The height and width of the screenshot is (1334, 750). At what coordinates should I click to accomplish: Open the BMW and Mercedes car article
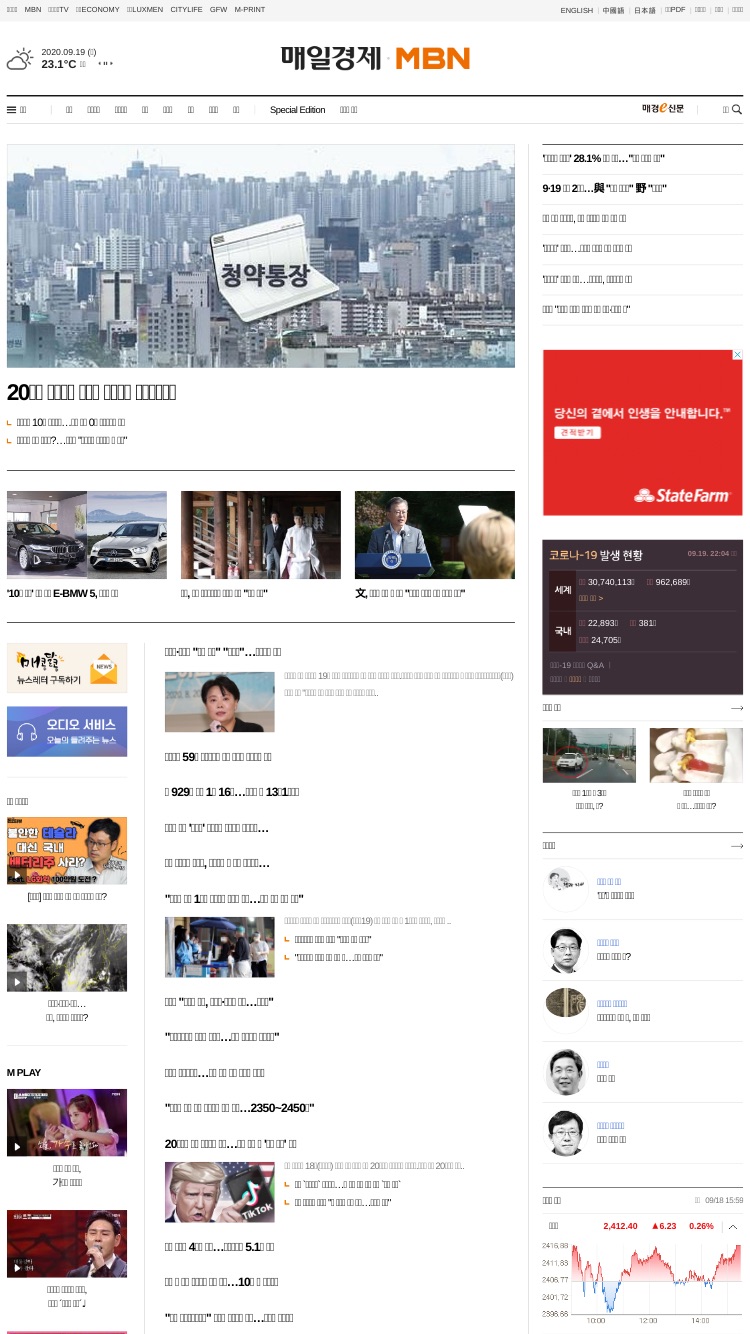point(87,535)
